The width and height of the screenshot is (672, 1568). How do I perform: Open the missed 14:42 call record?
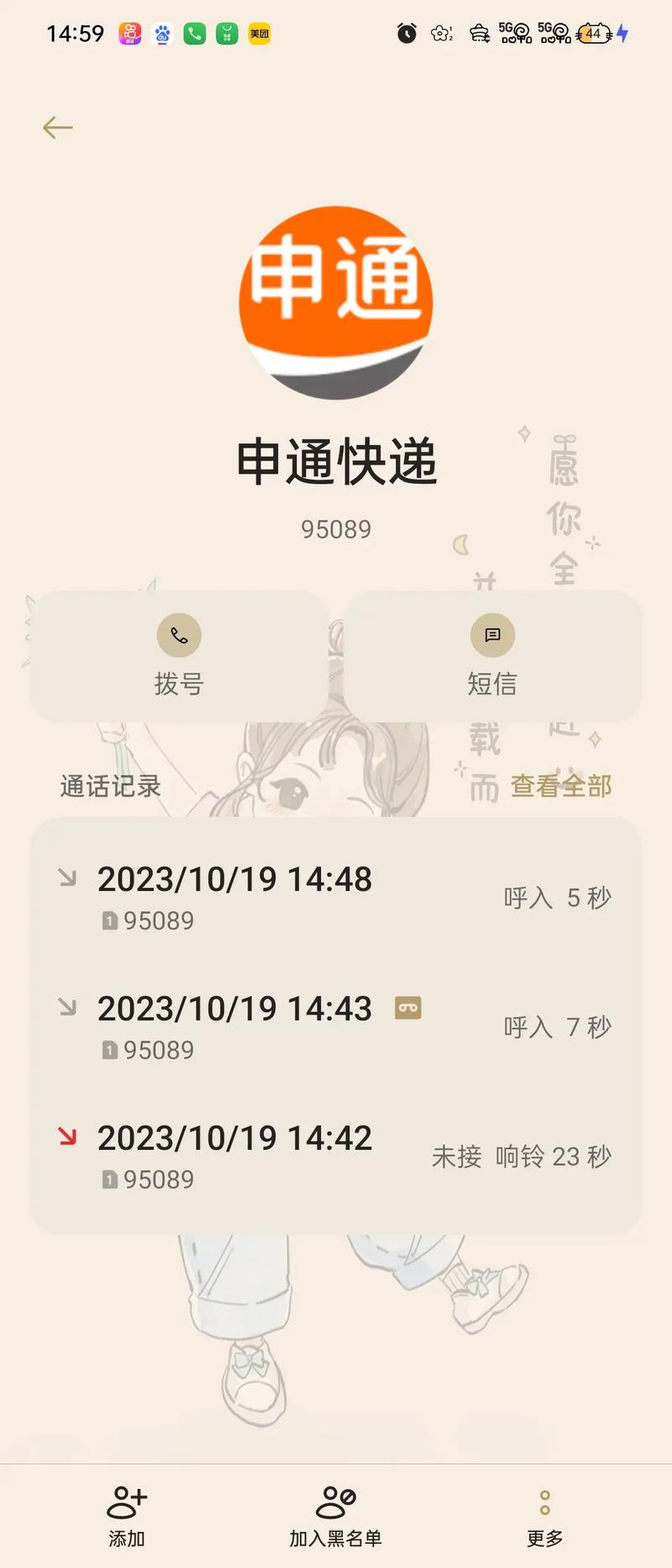pyautogui.click(x=336, y=1156)
